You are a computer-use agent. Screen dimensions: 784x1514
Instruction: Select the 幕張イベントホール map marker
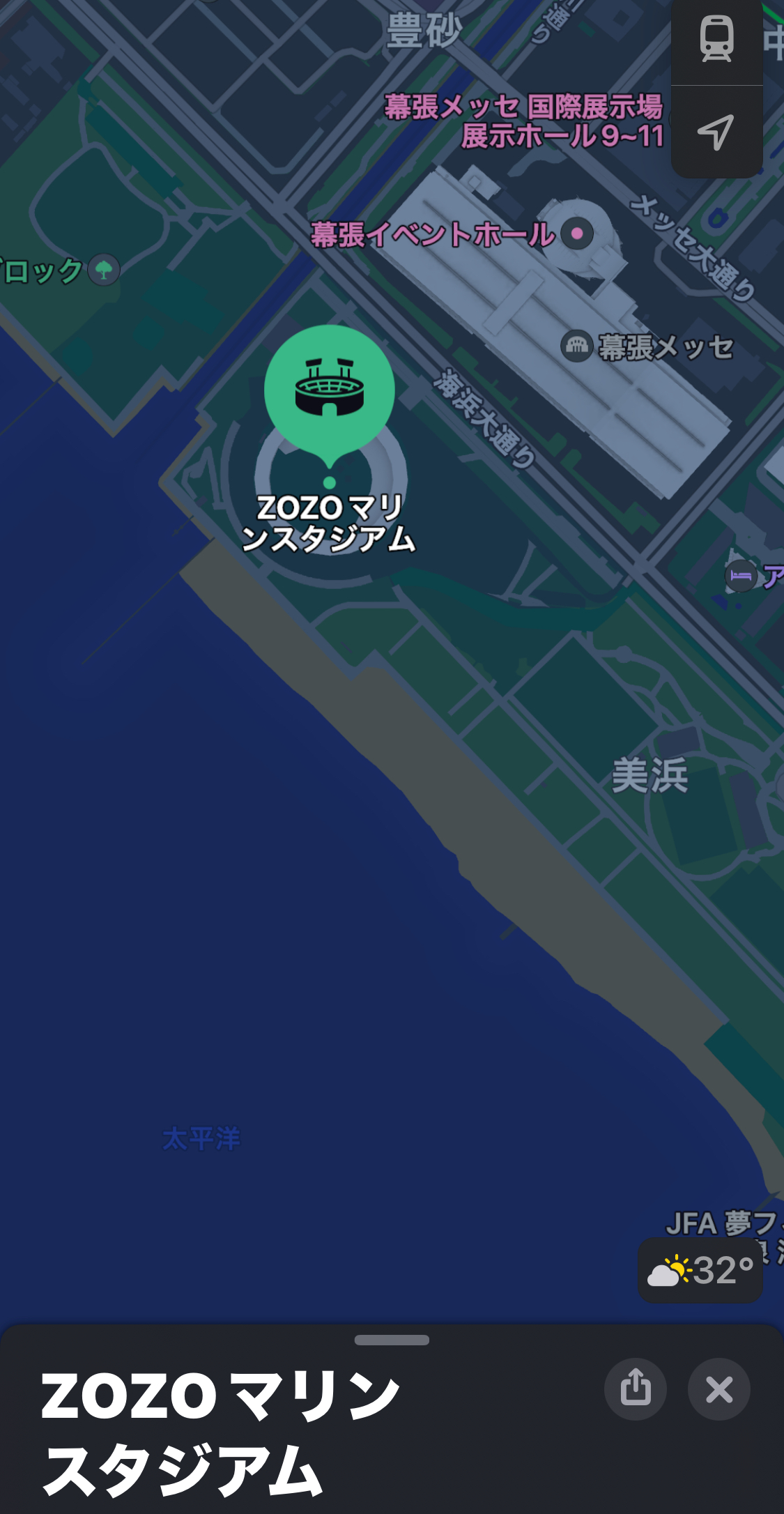coord(577,234)
